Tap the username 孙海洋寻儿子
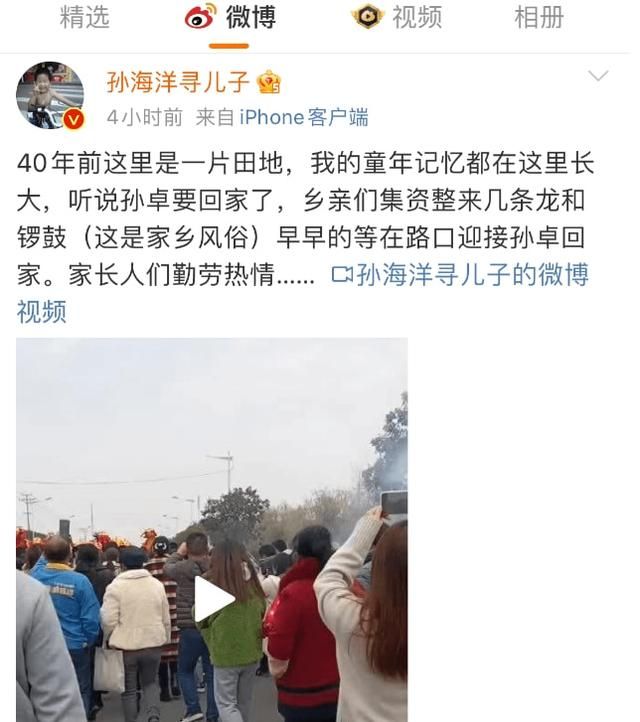The image size is (640, 722). [179, 82]
